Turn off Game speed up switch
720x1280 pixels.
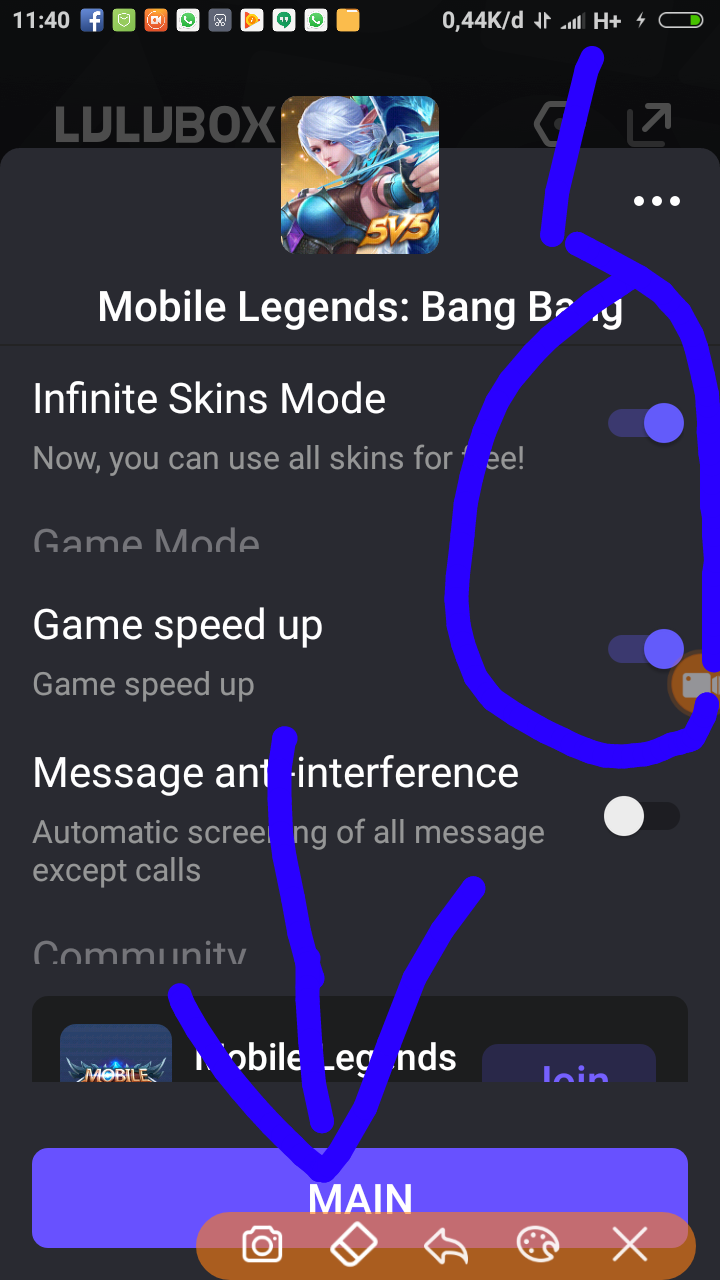point(646,649)
